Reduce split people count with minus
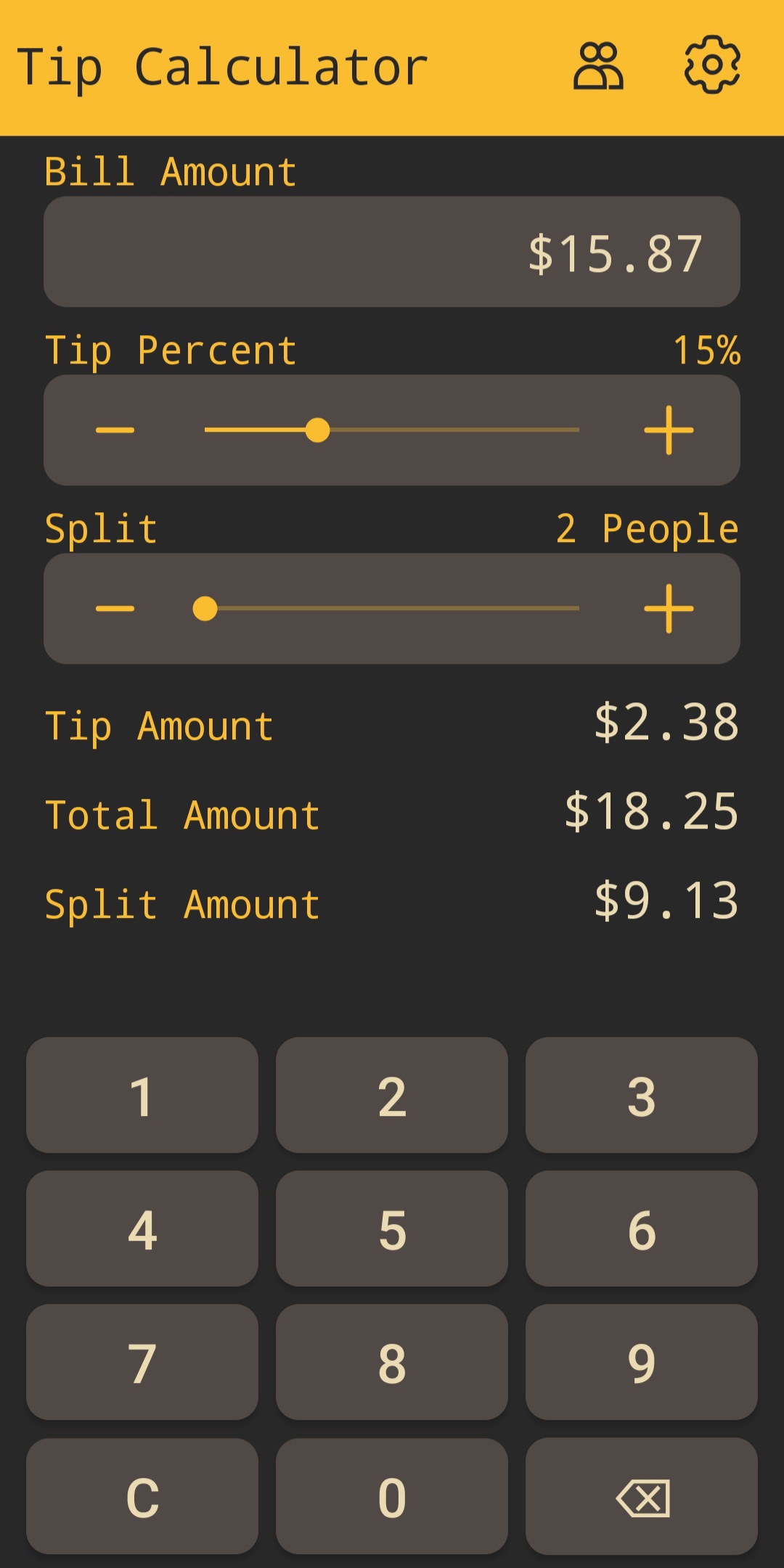Viewport: 784px width, 1568px height. [115, 609]
